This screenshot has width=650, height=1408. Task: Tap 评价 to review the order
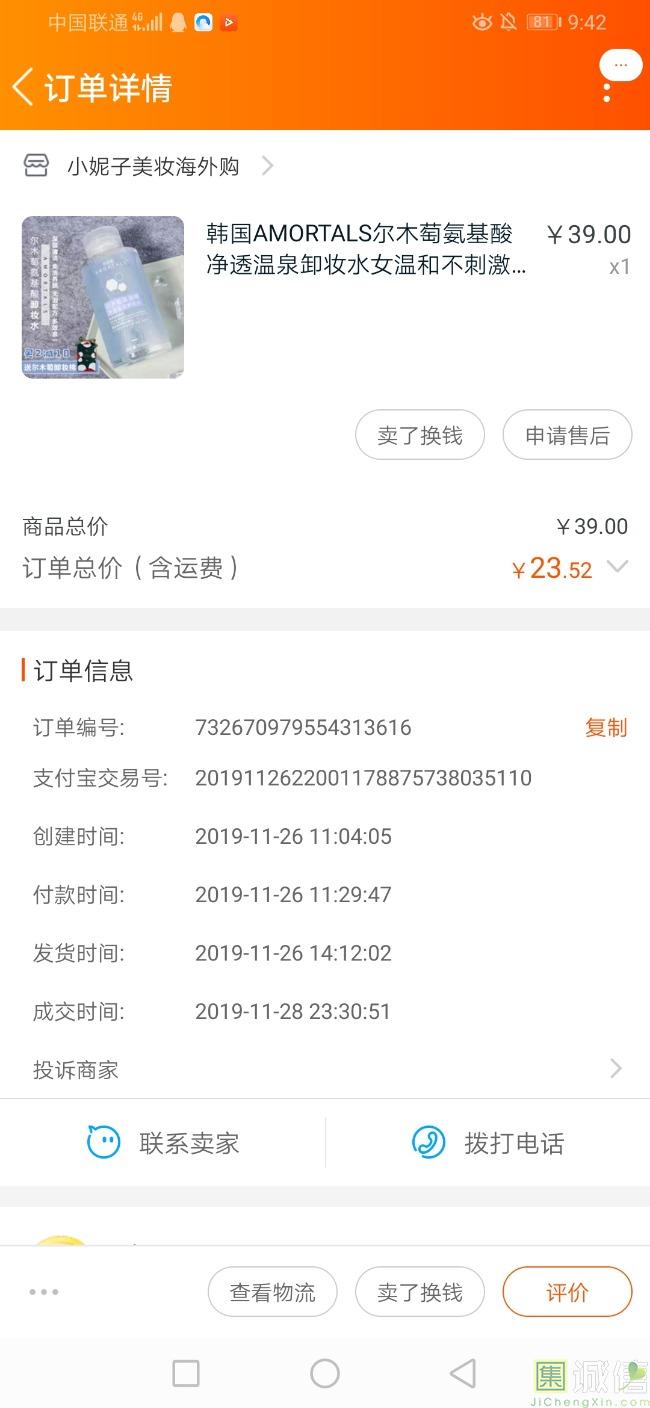tap(567, 1292)
